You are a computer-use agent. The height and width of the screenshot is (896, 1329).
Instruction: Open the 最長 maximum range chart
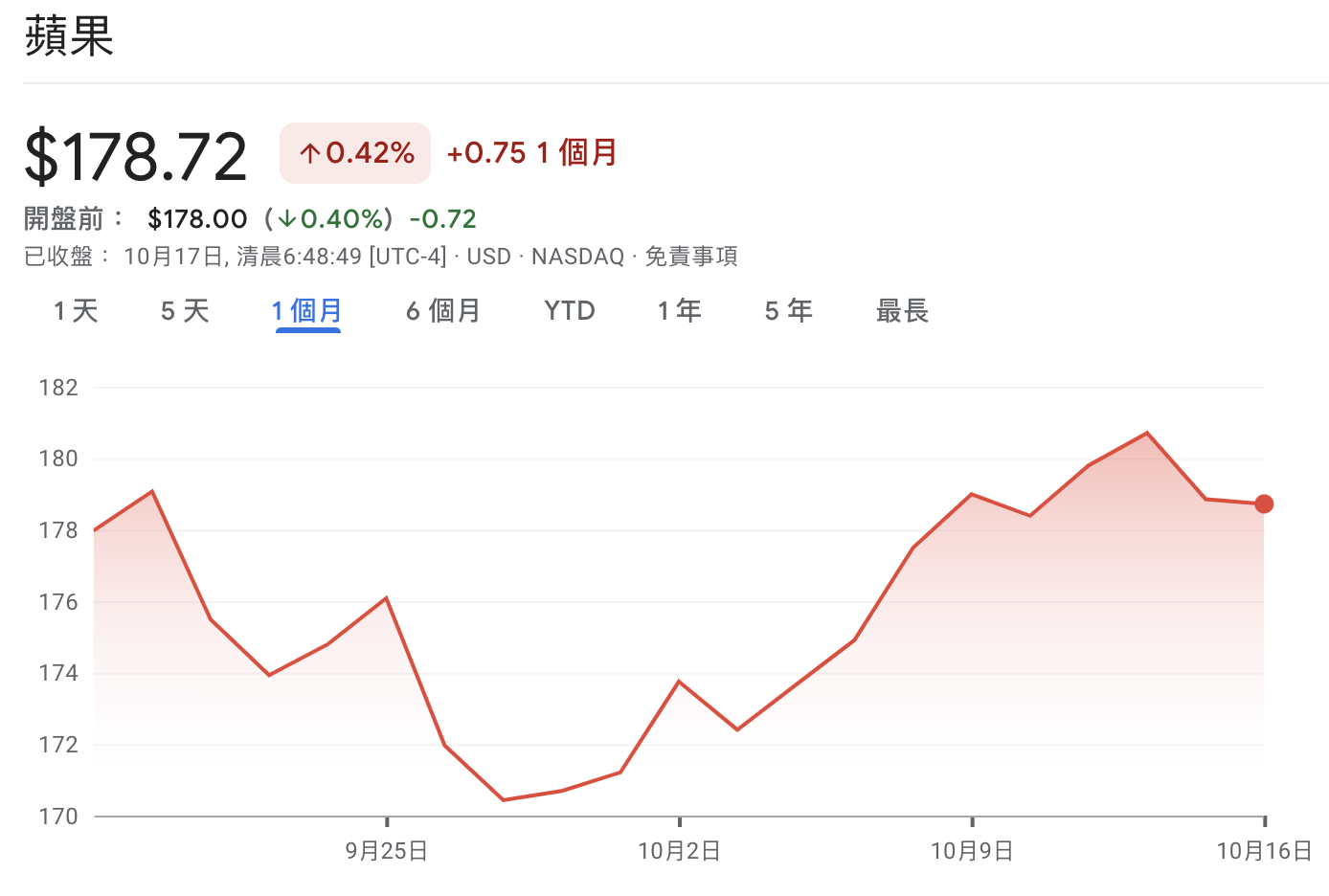point(902,311)
